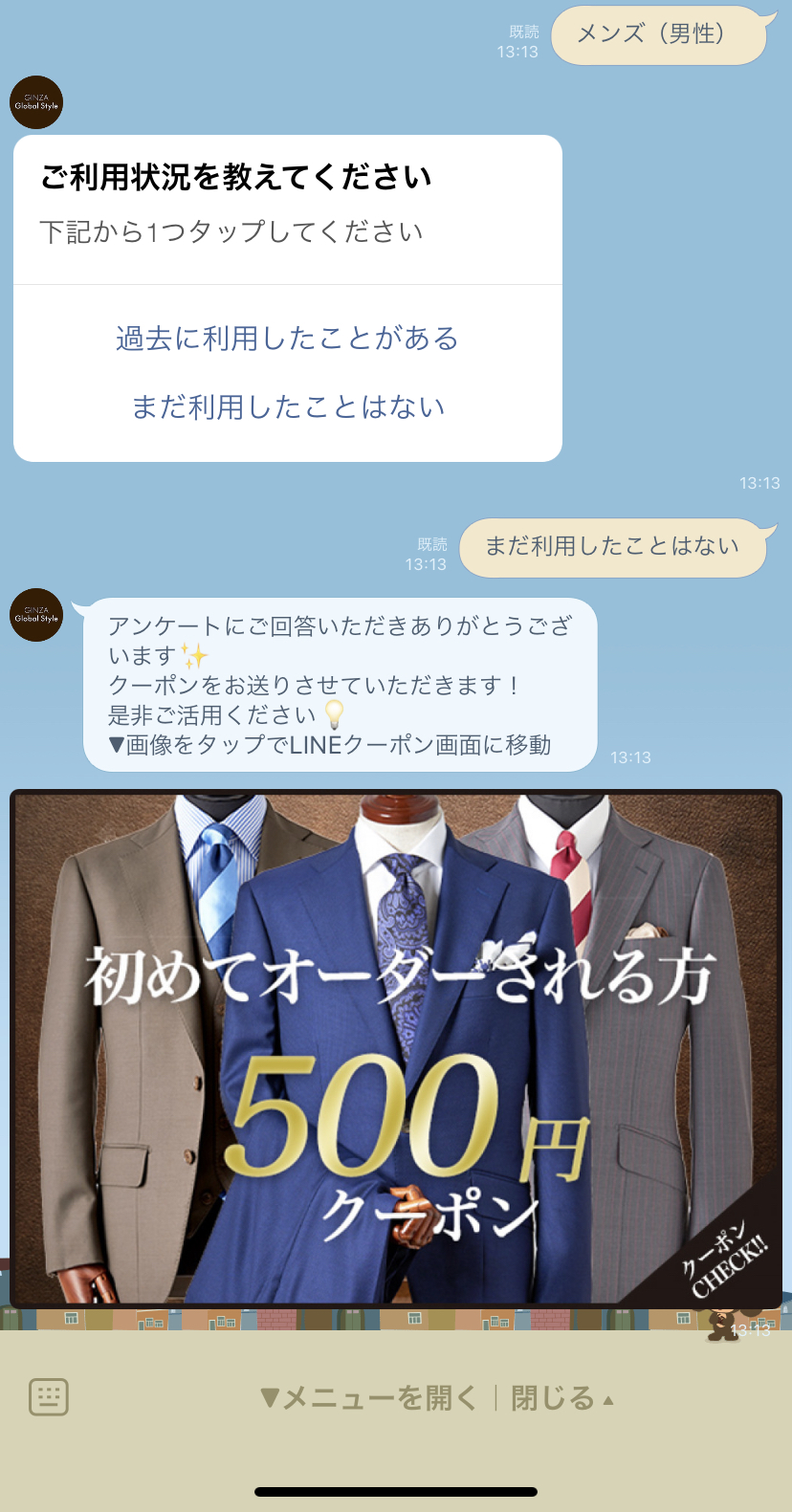Image resolution: width=792 pixels, height=1512 pixels.
Task: Open the 500円クーポン image
Action: [396, 1047]
